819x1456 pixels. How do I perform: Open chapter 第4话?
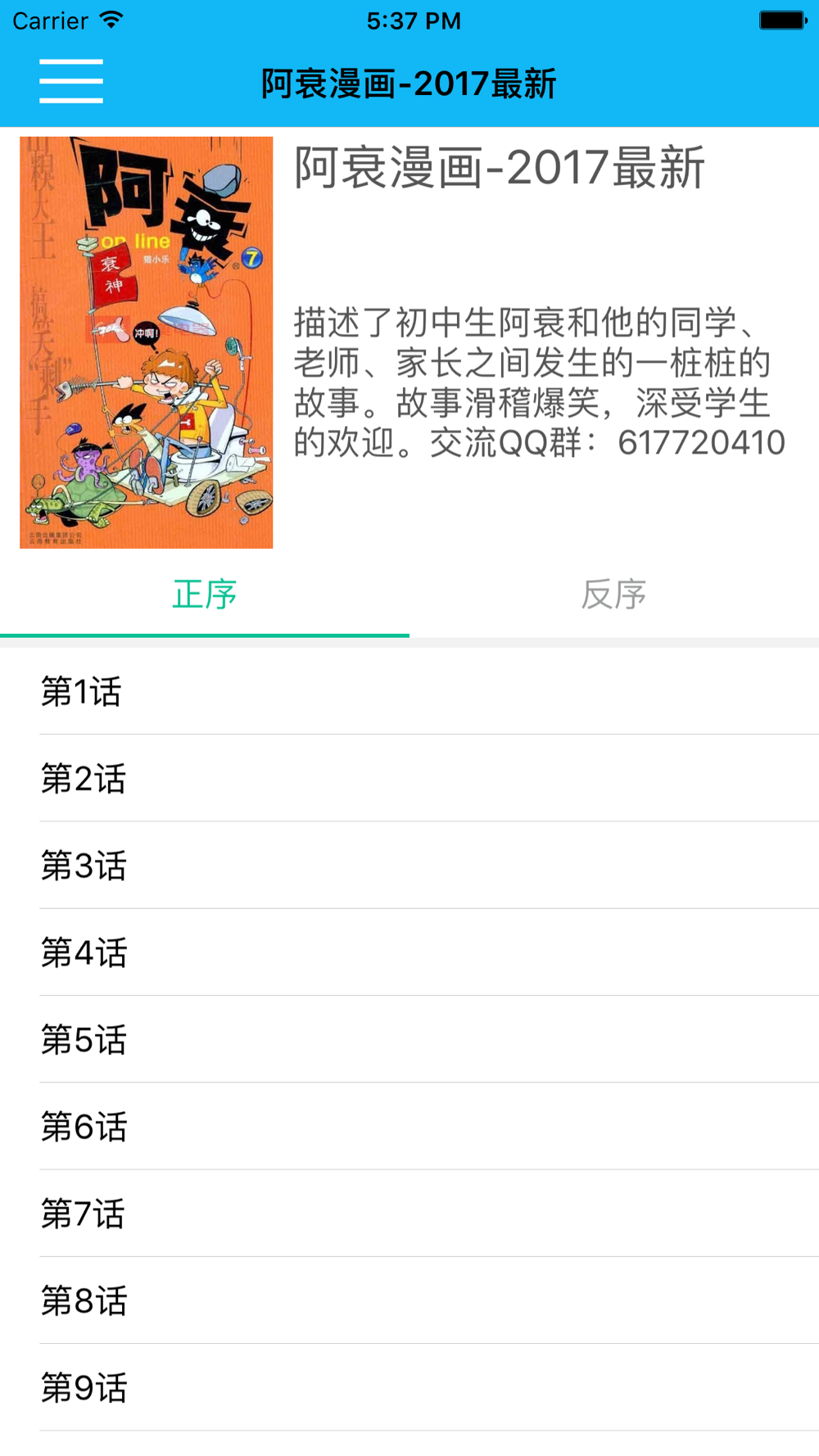[x=409, y=952]
